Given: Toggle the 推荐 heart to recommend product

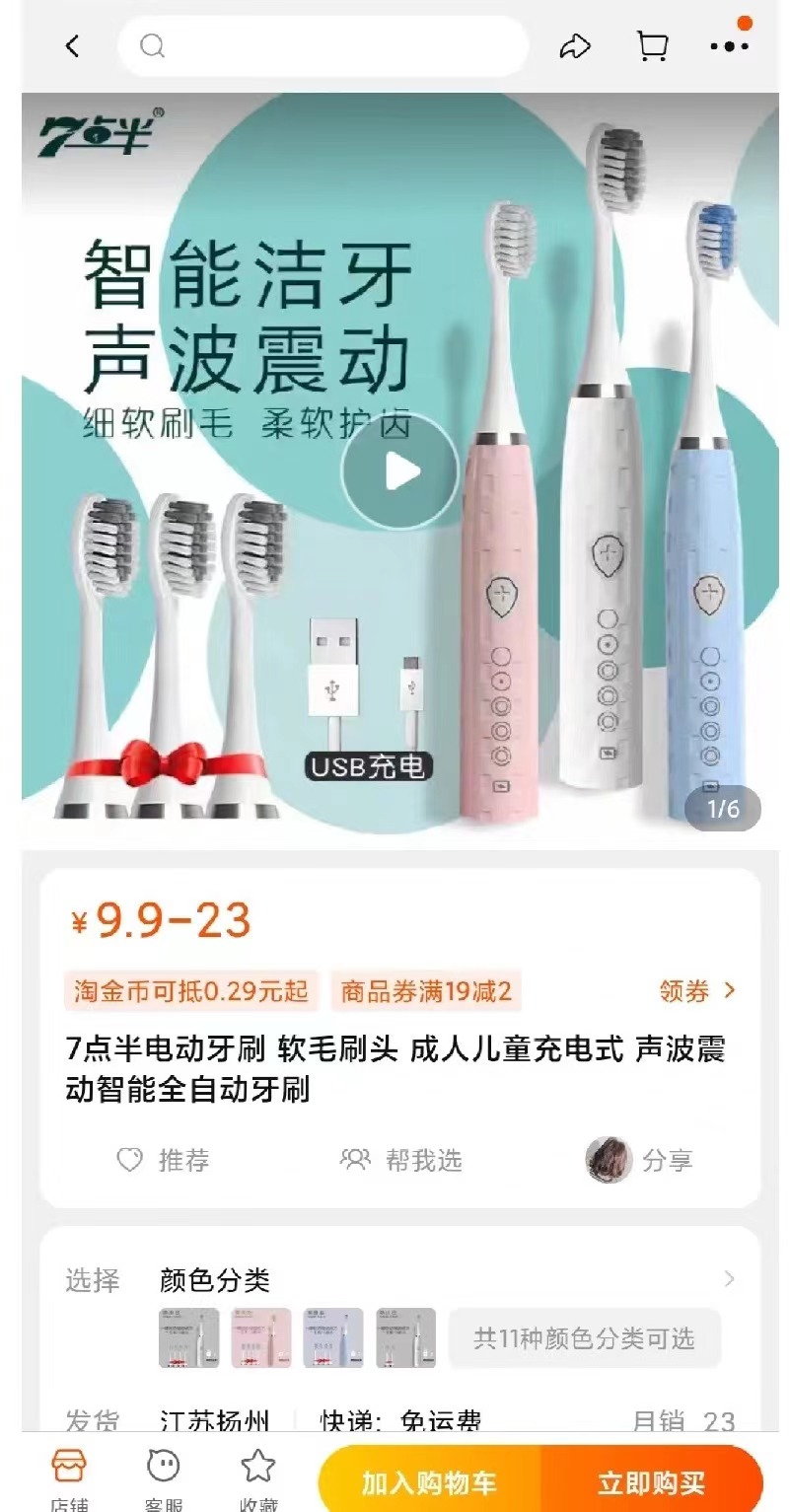Looking at the screenshot, I should pos(128,1161).
